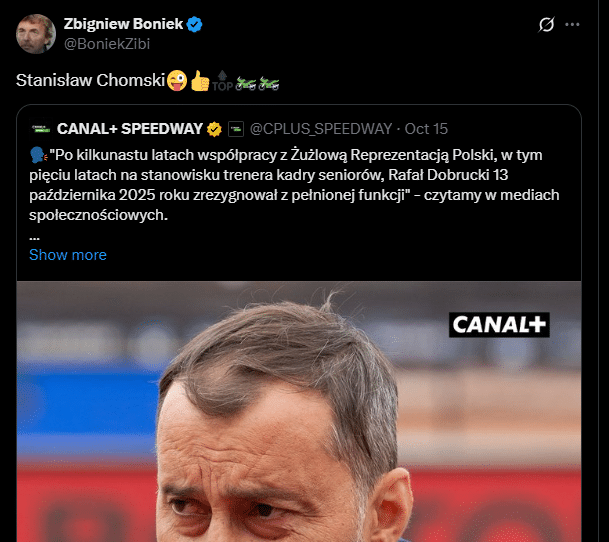
Task: Tap the Grok icon beside the overflow menu
Action: pos(546,24)
